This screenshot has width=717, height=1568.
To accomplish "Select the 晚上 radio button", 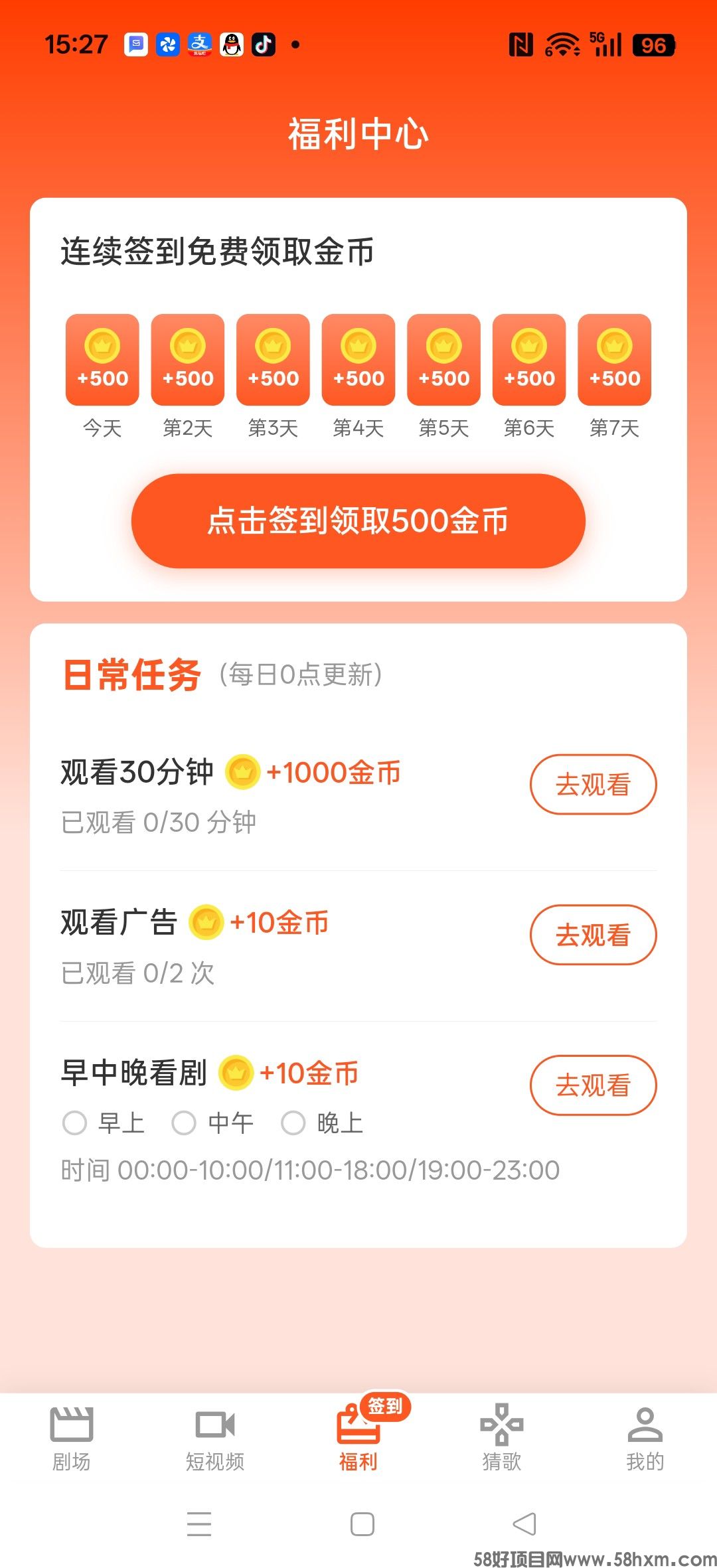I will (294, 1123).
